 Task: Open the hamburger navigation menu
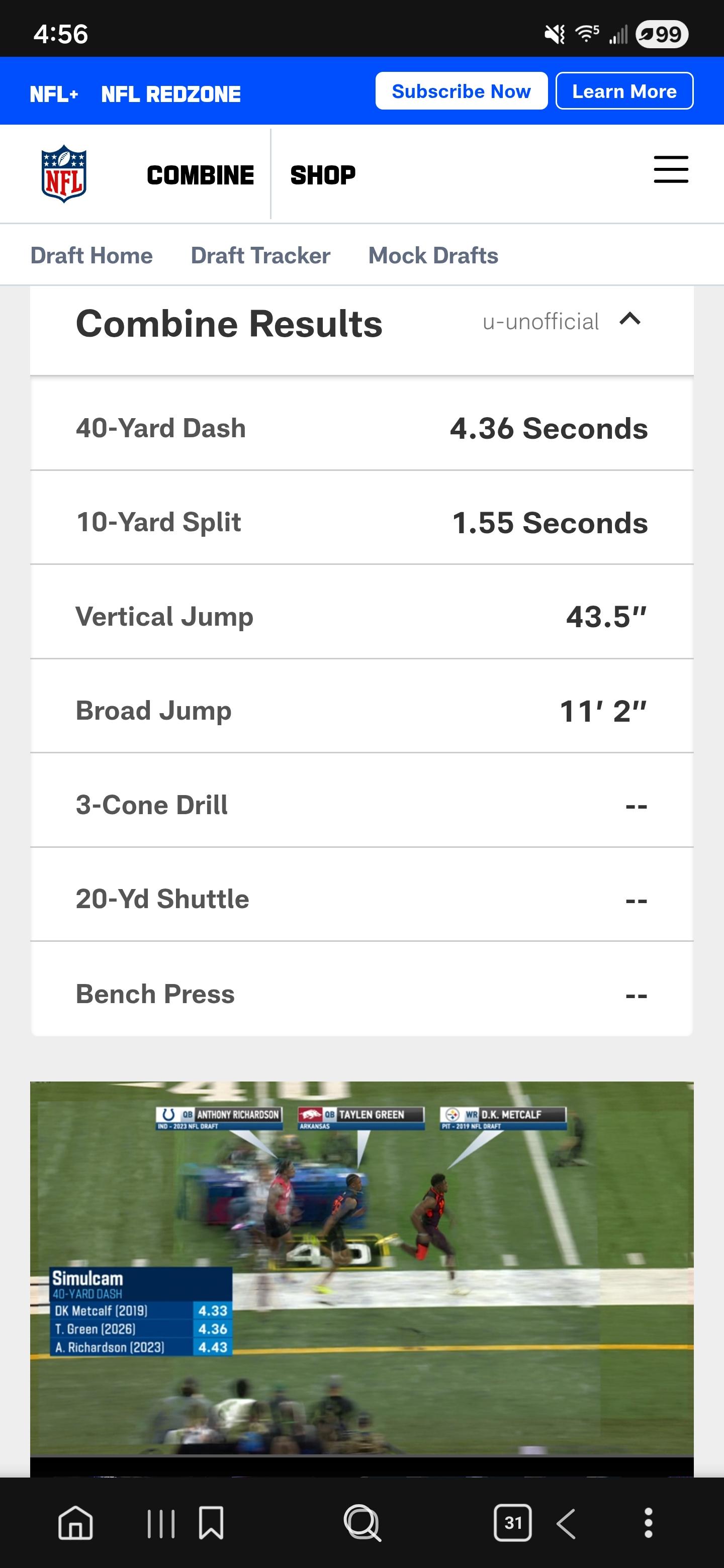tap(670, 169)
